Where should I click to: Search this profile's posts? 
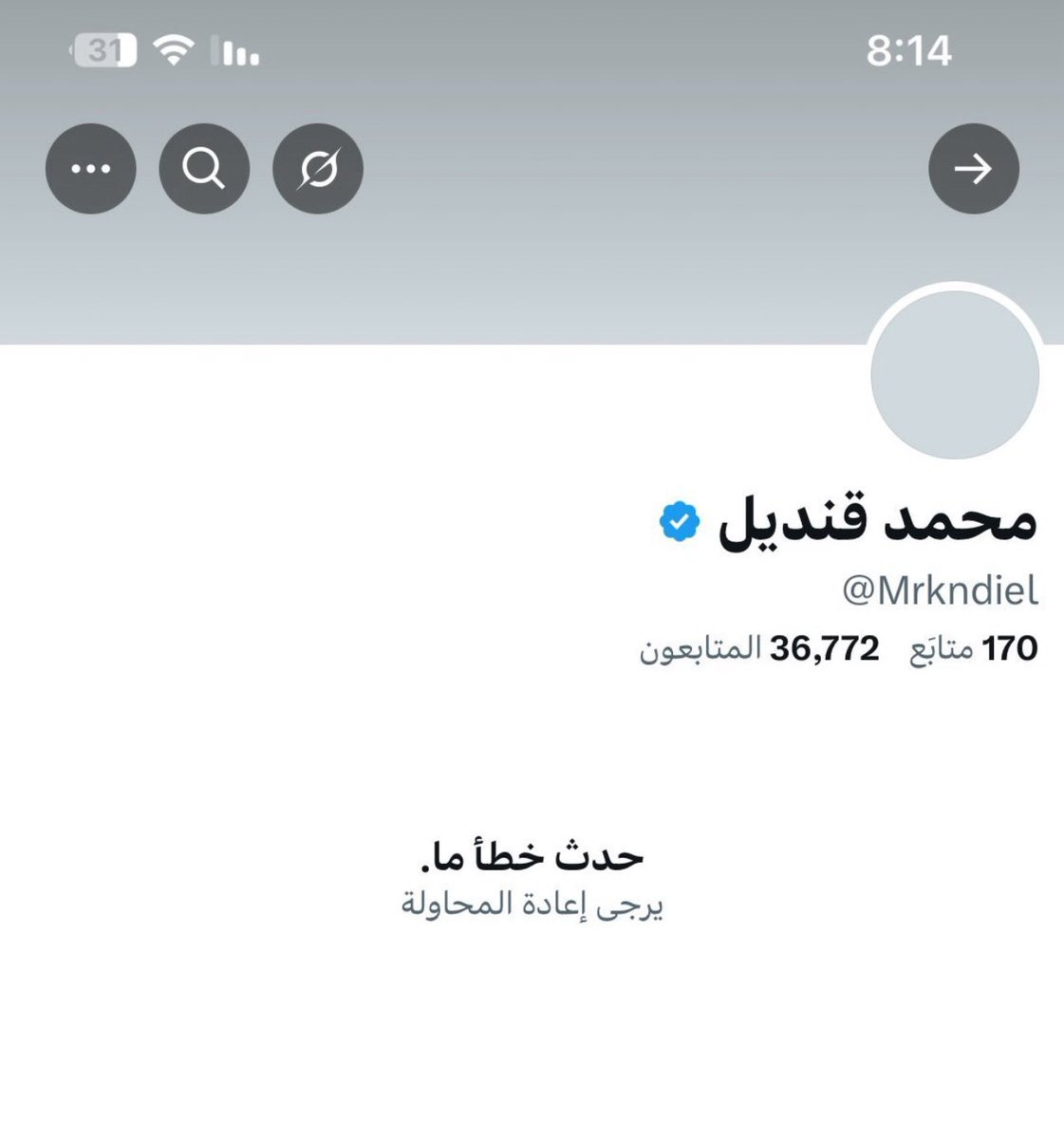tap(204, 169)
